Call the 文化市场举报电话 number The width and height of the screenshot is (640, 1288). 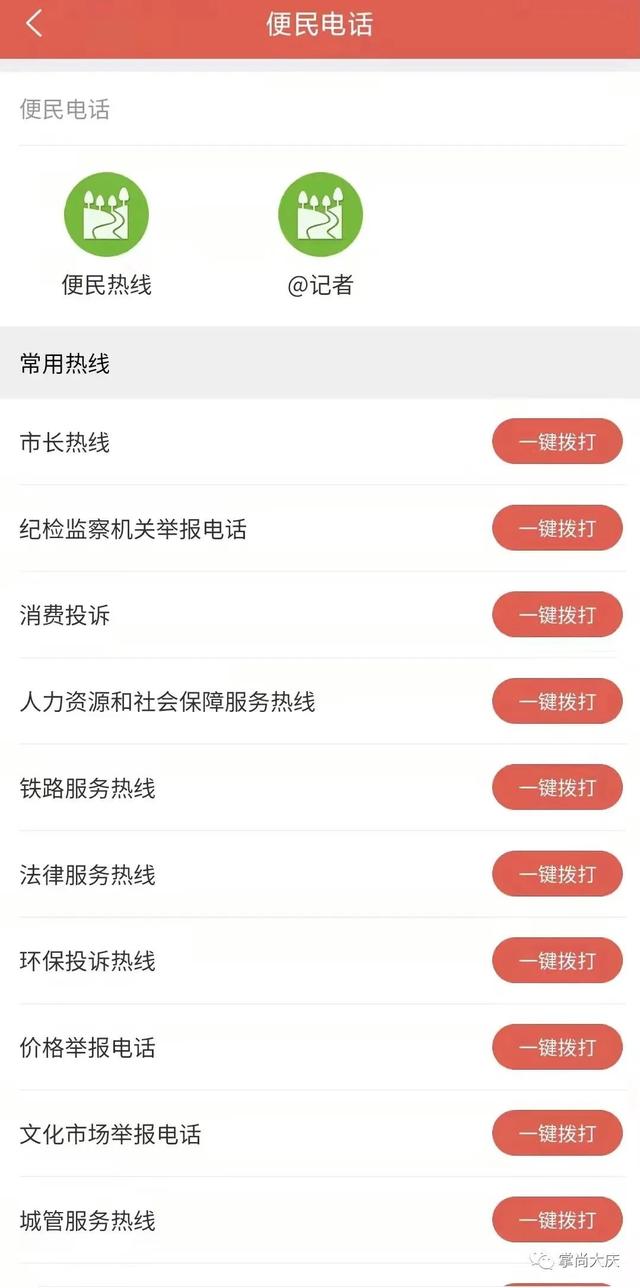(557, 1134)
